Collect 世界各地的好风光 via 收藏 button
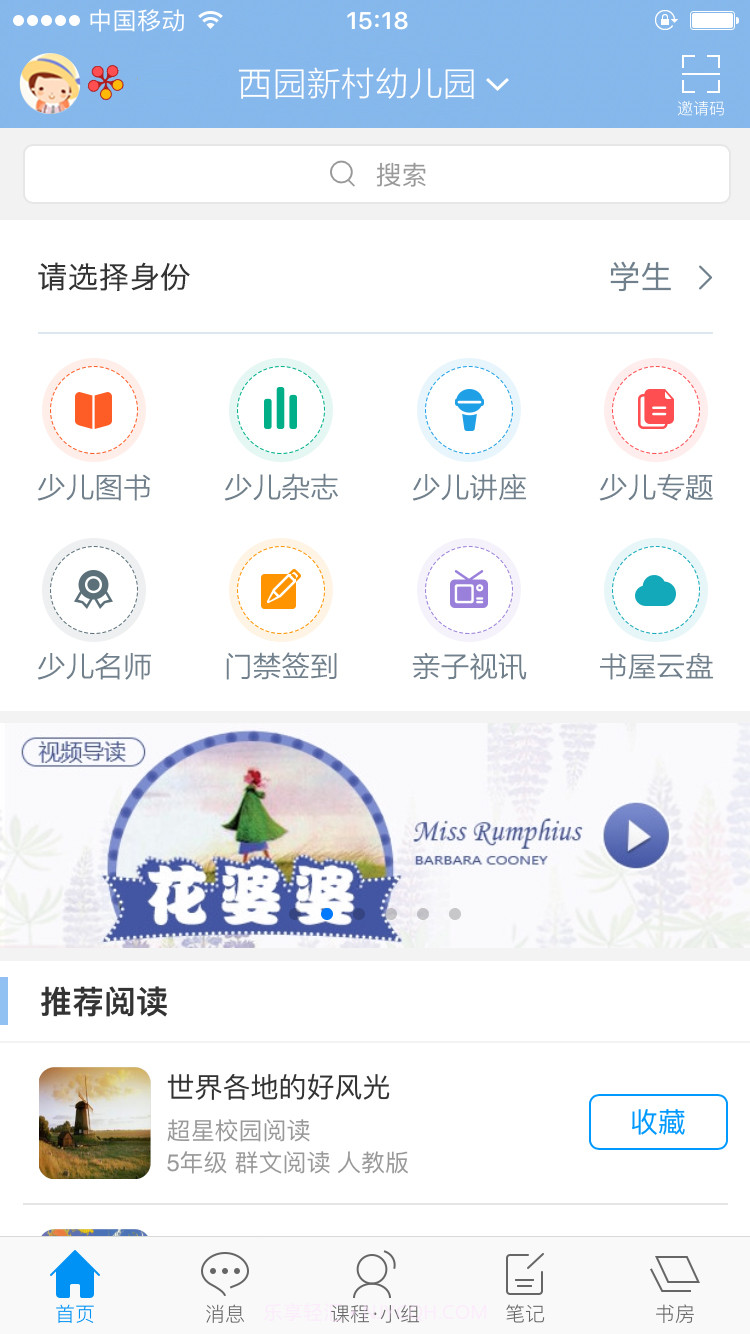Image resolution: width=750 pixels, height=1334 pixels. (x=658, y=1122)
